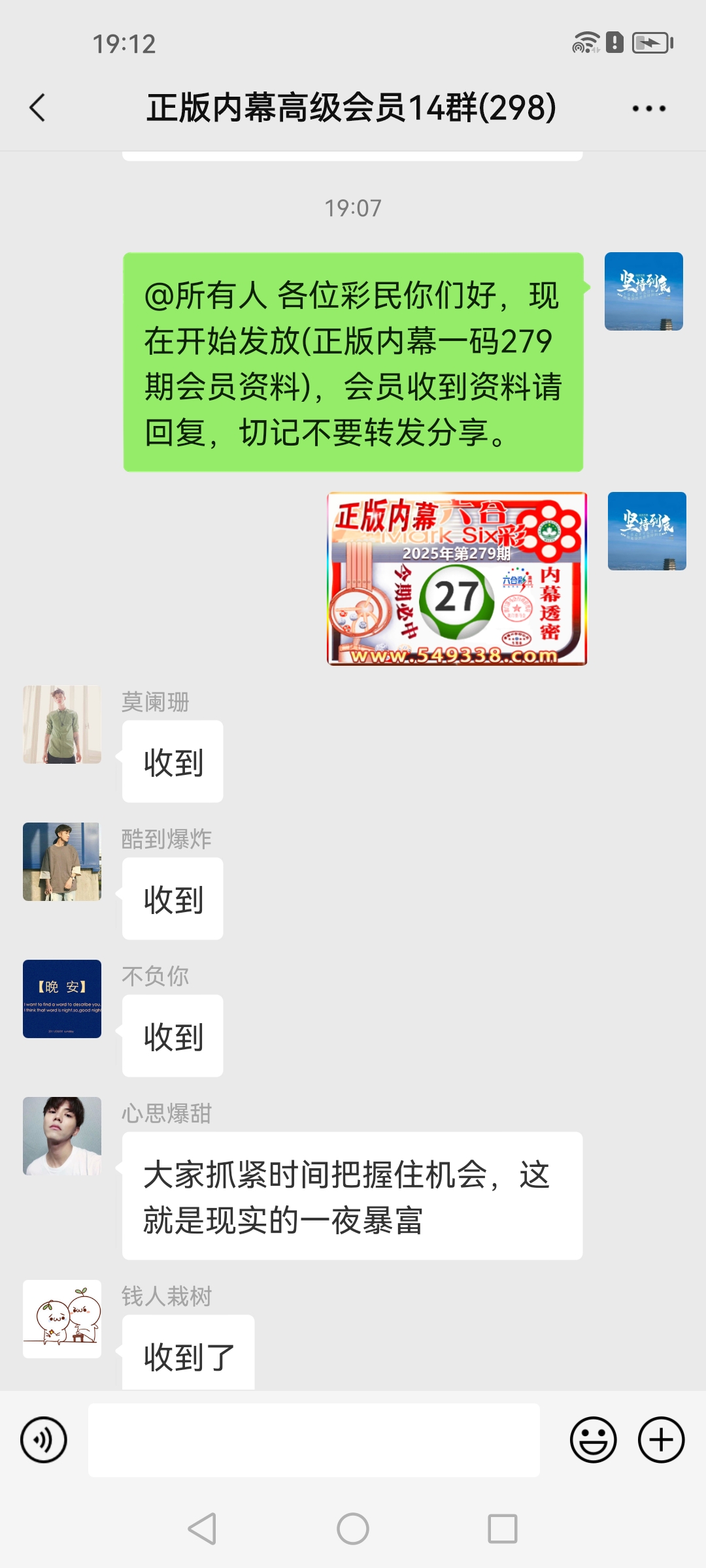Tap the message text field

coord(314,1440)
